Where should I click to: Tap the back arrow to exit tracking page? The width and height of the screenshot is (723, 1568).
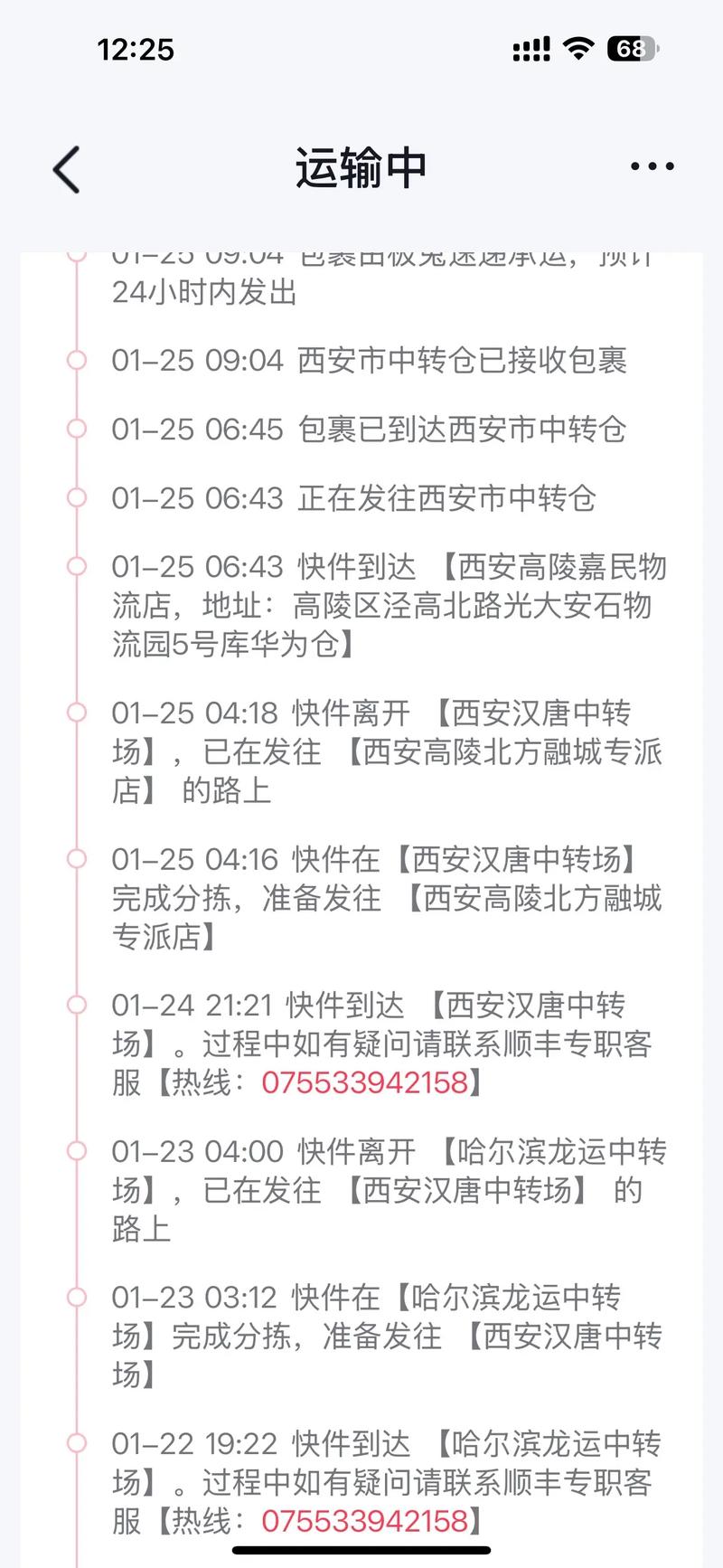tap(63, 168)
